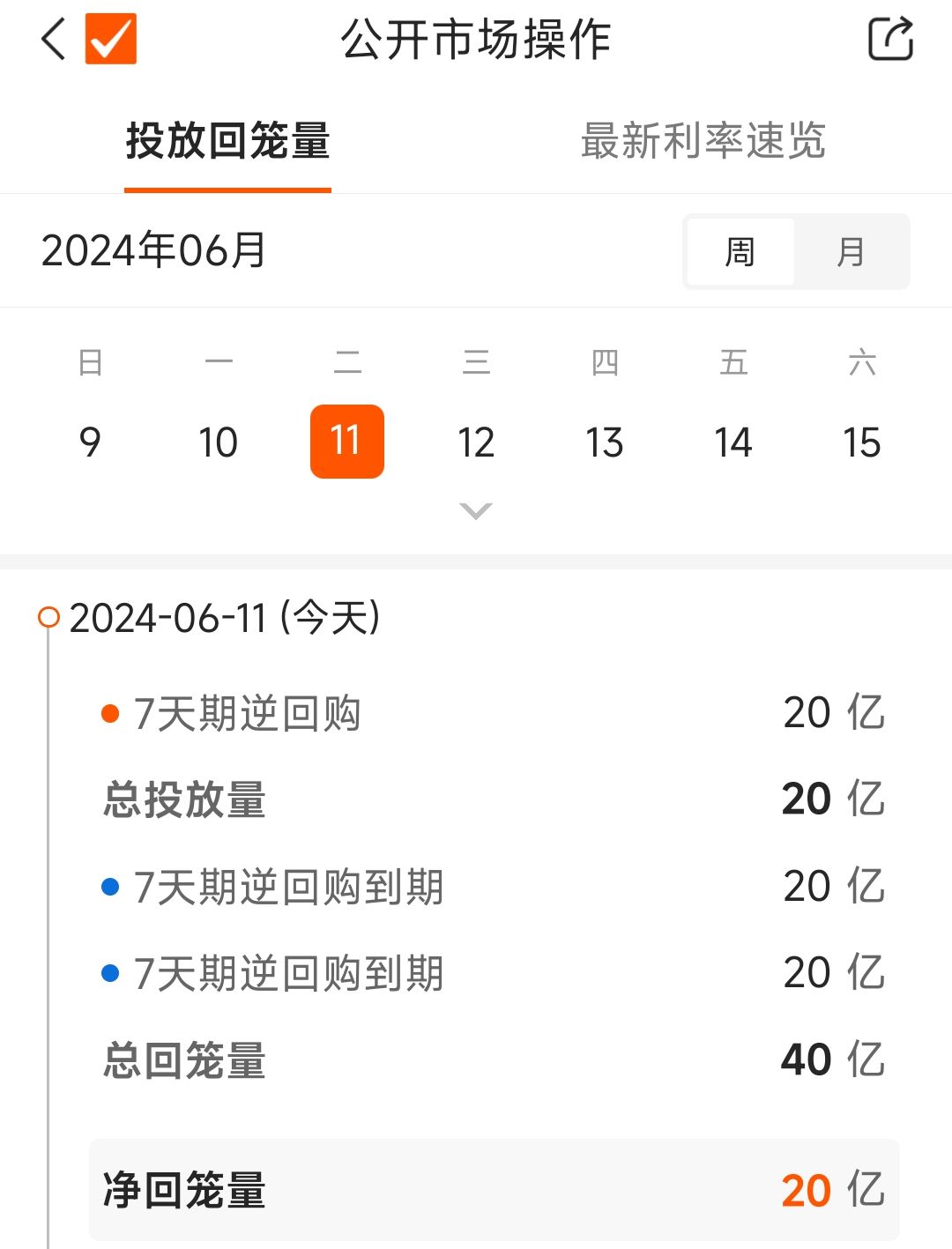The width and height of the screenshot is (952, 1249).
Task: Select date 11 on the calendar
Action: click(347, 441)
